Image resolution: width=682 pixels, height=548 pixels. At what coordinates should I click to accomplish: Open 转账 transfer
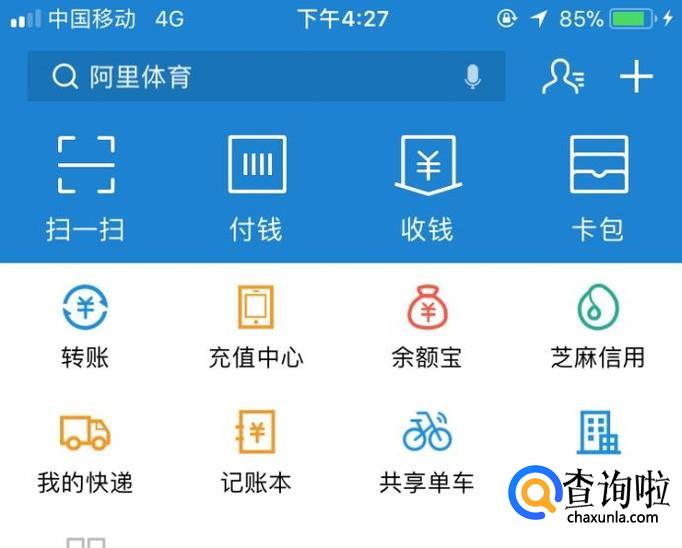click(x=85, y=327)
